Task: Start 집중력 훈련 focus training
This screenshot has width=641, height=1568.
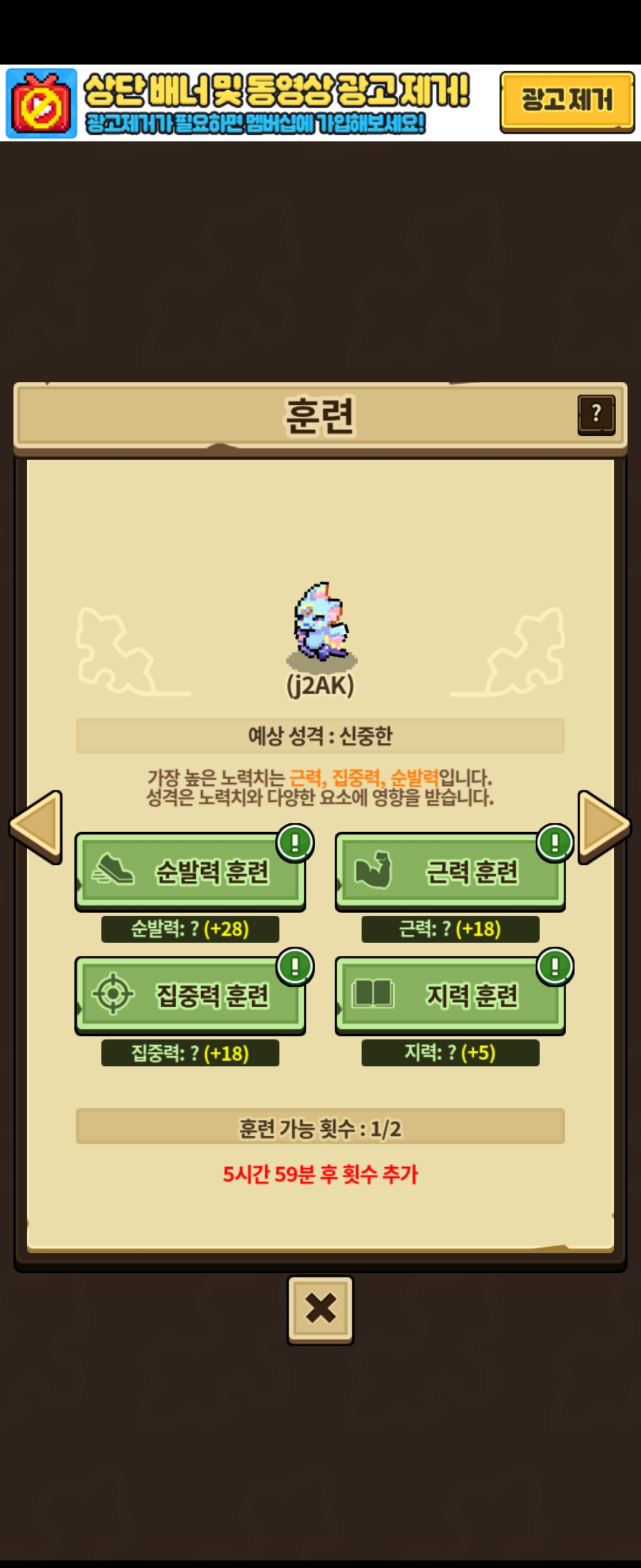Action: (190, 995)
